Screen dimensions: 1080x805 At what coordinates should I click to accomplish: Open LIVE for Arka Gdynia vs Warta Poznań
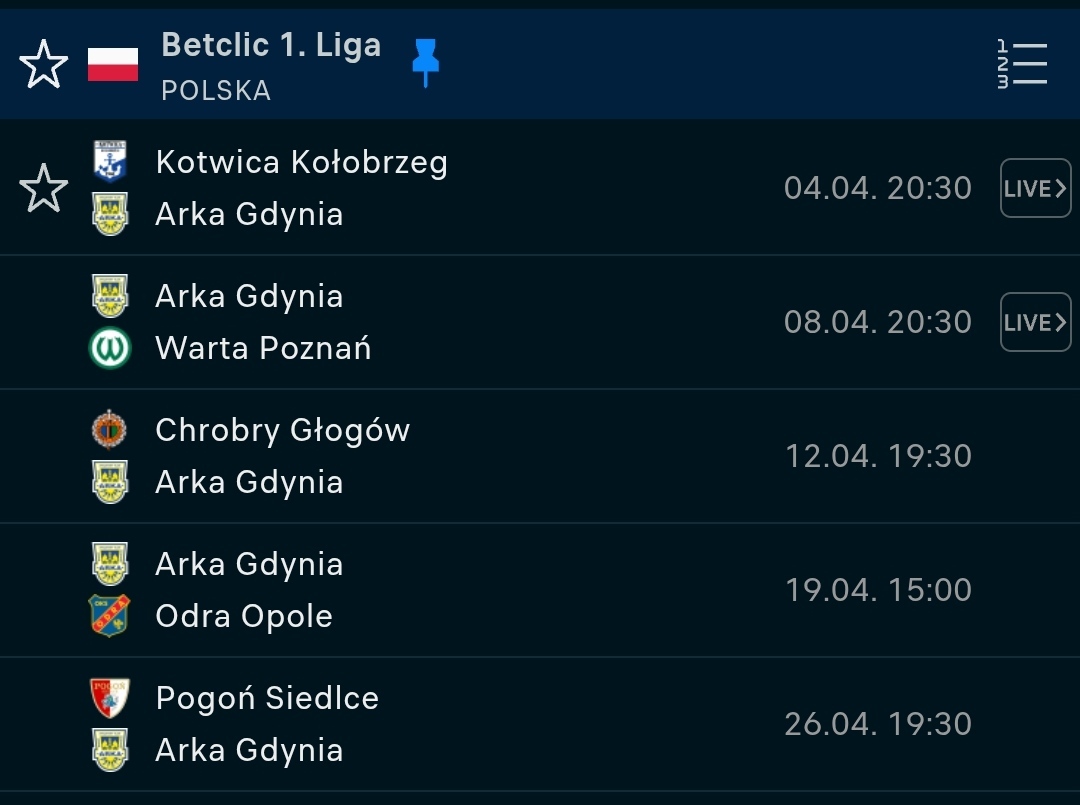1035,322
